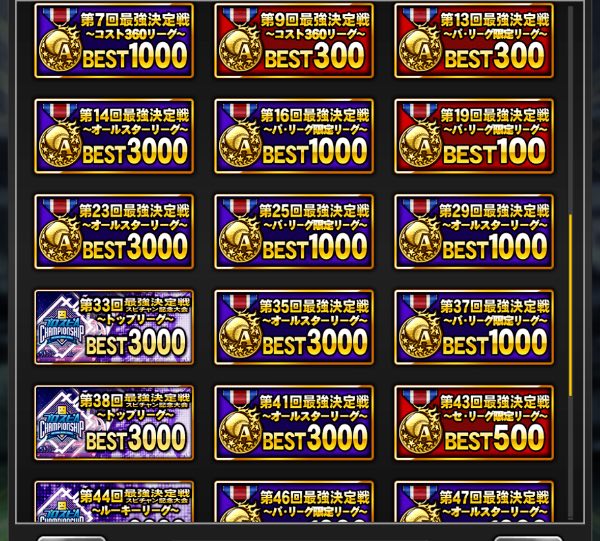The width and height of the screenshot is (600, 541).
Task: Choose the 第23回最強決定戦 BEST3000 title
Action: coord(114,232)
